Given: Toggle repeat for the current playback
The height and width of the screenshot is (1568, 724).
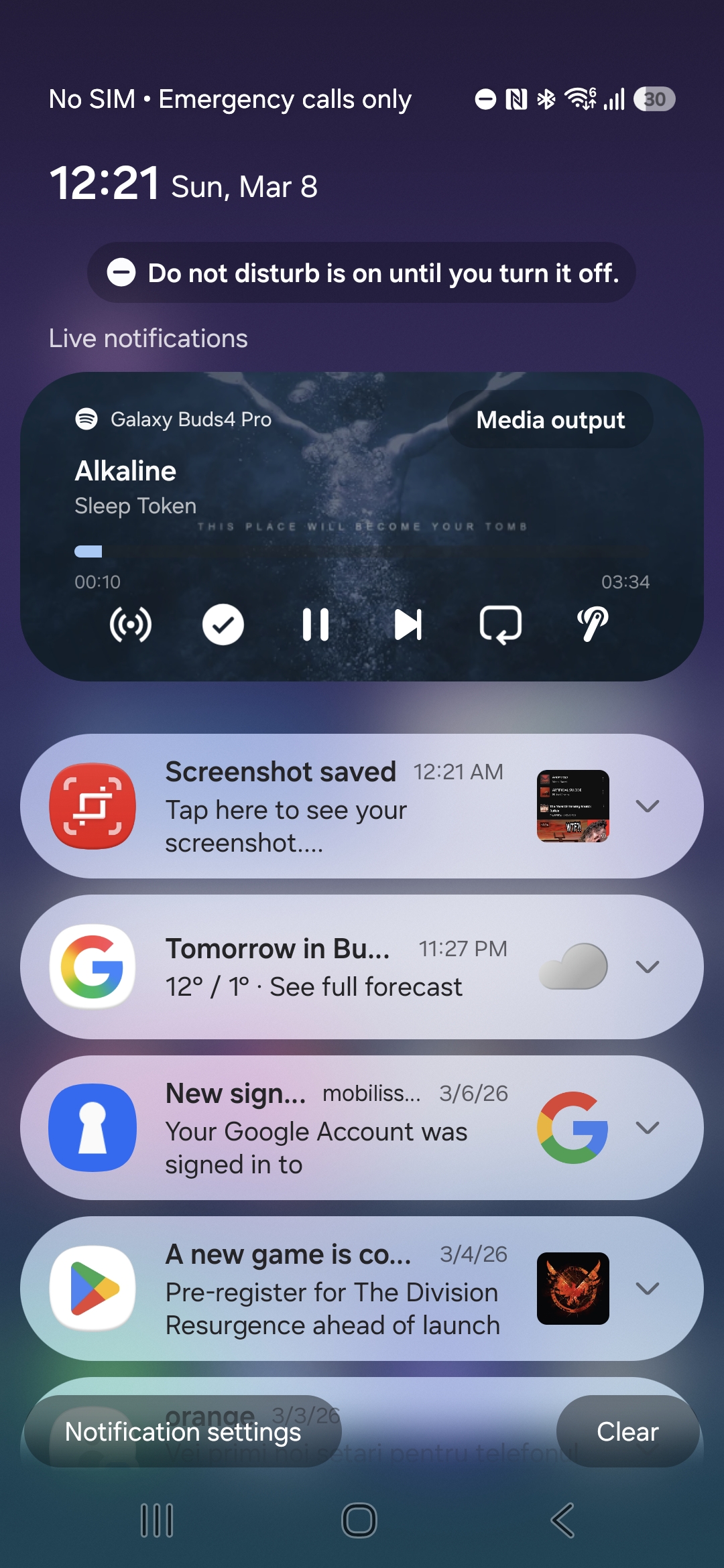Looking at the screenshot, I should click(x=500, y=625).
